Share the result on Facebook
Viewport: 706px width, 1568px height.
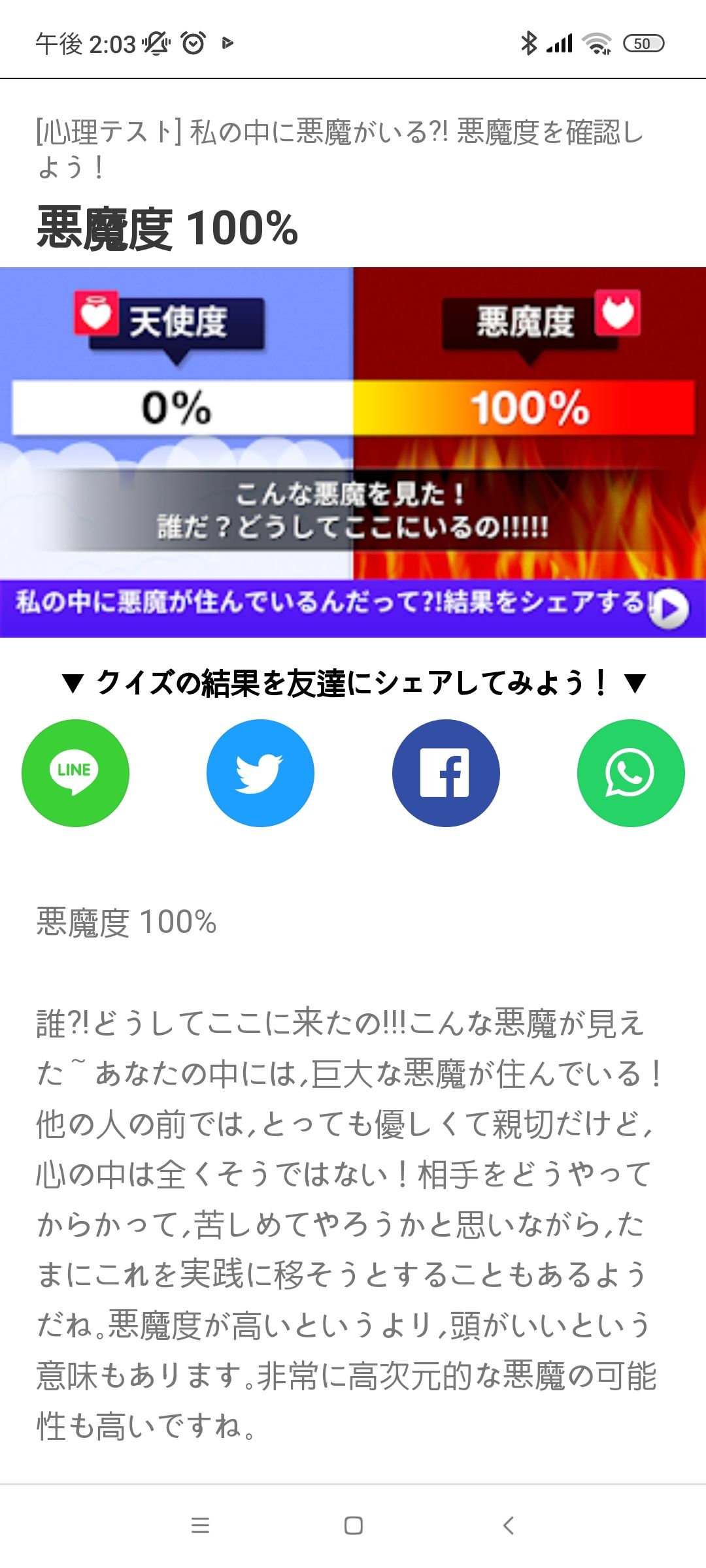tap(446, 773)
